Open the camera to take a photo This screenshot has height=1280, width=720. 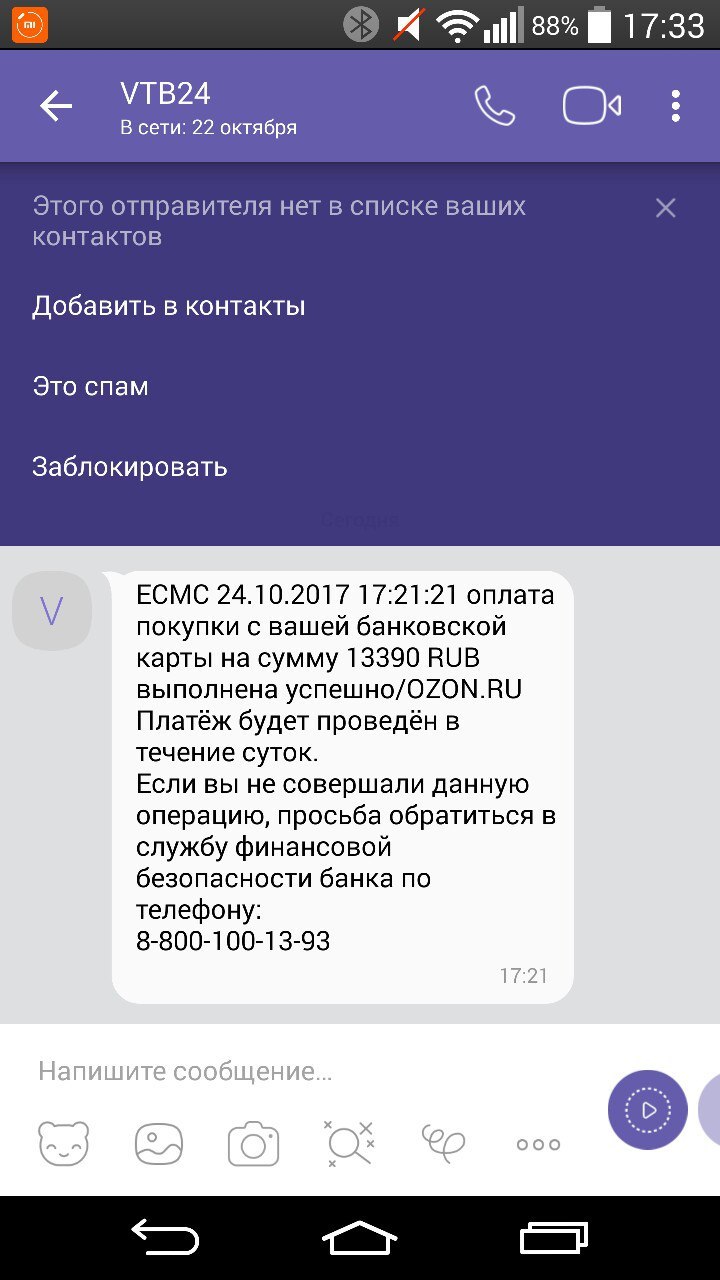coord(253,1144)
